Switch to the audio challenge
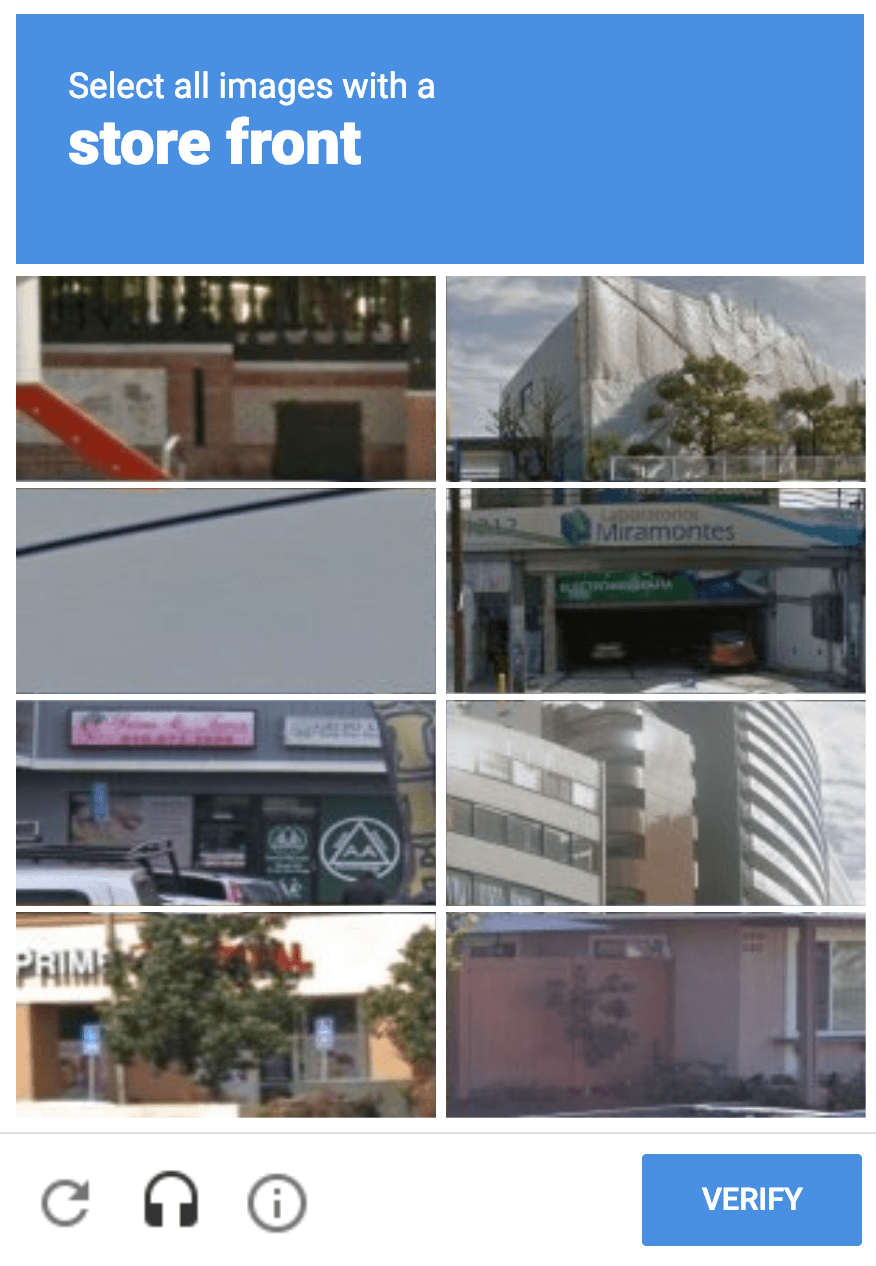 point(171,1201)
